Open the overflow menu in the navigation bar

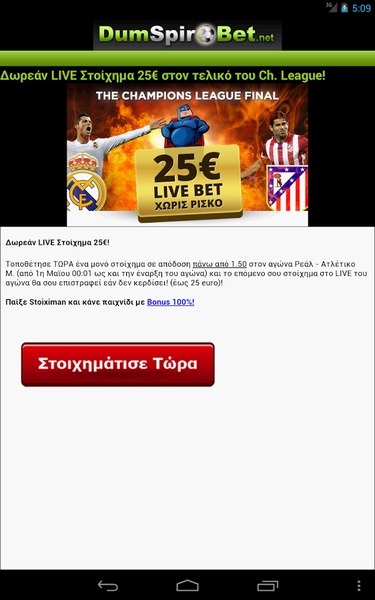(x=359, y=585)
